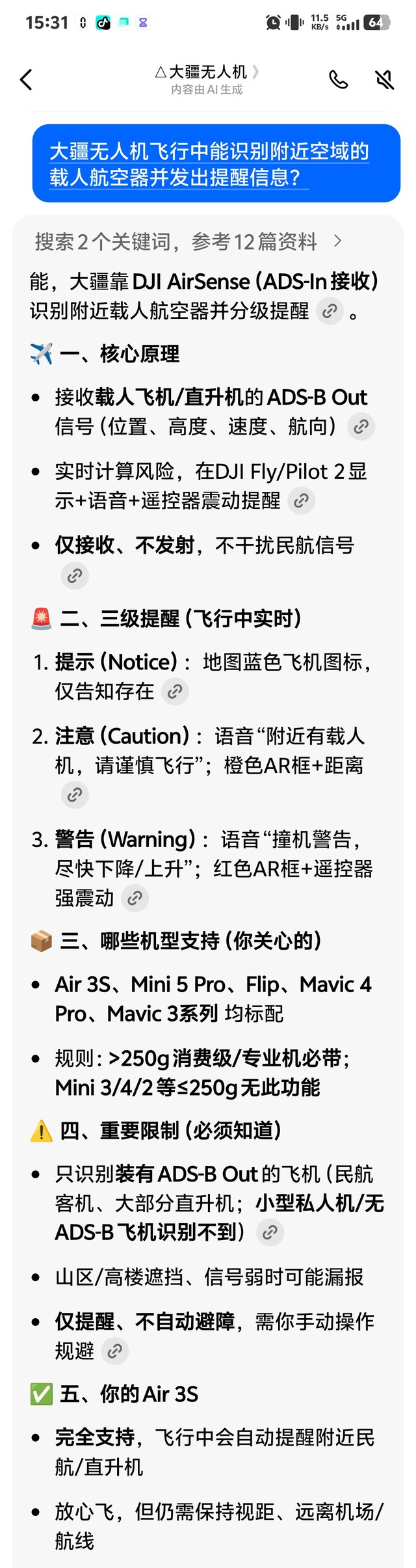Open citation link under 注意 (Caution) item
416x1568 pixels.
pyautogui.click(x=75, y=794)
